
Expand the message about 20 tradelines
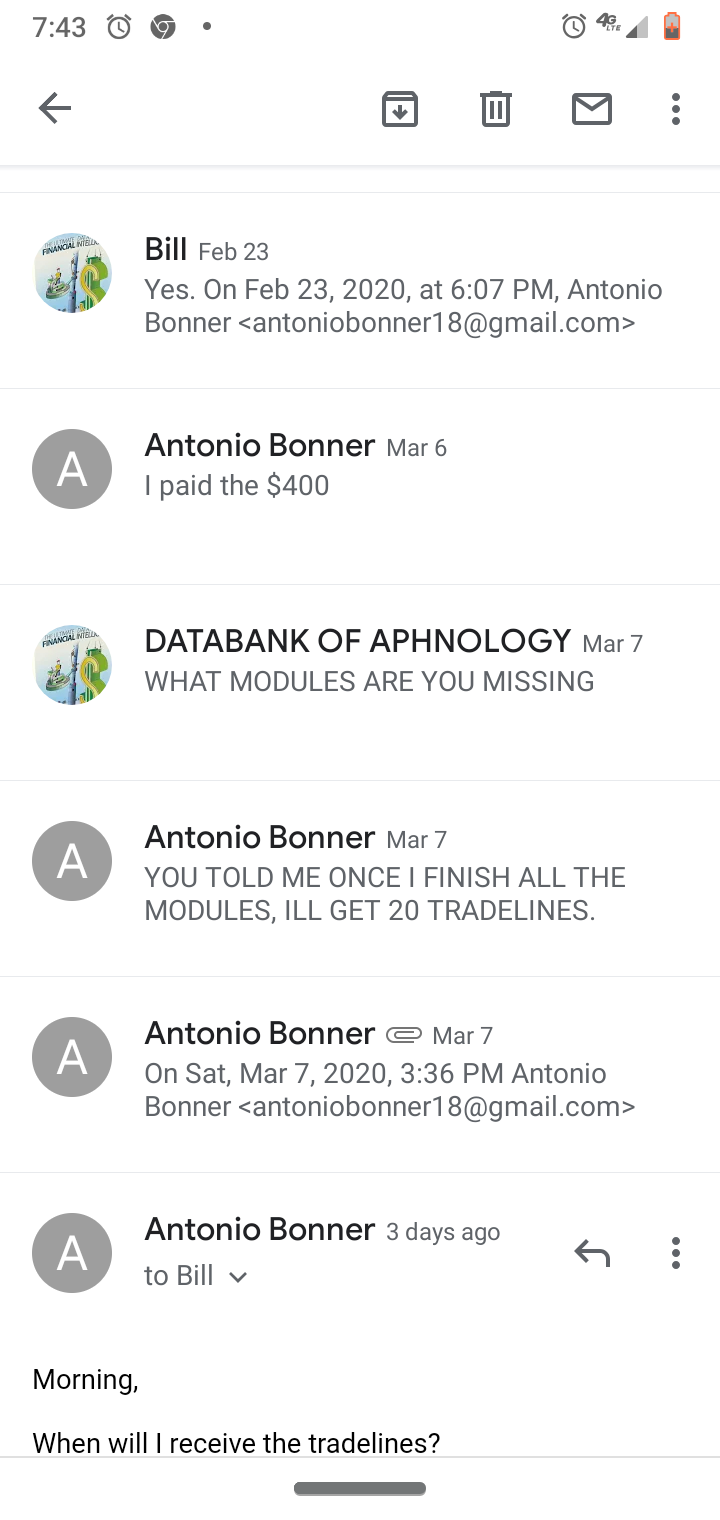coord(360,878)
